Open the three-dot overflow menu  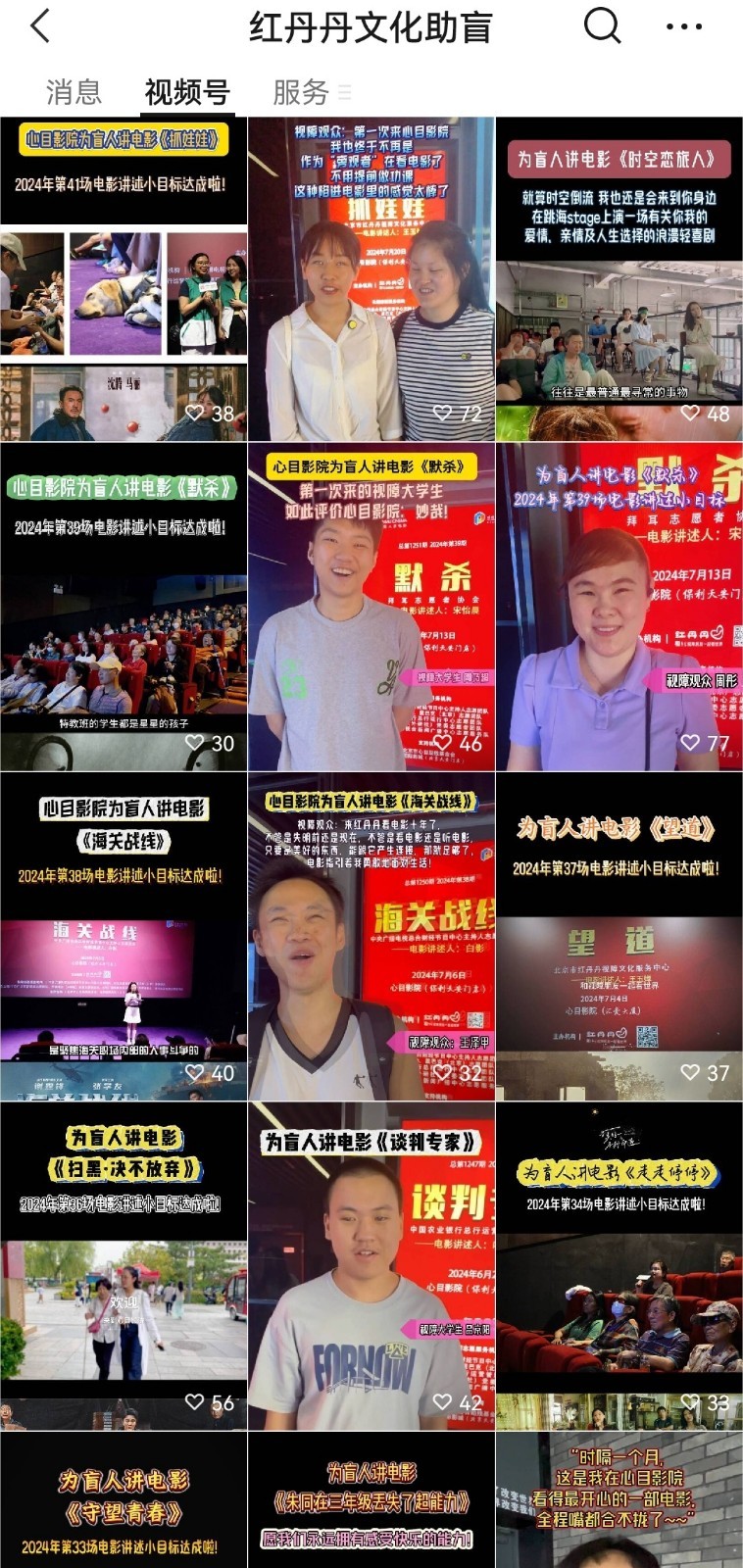click(x=683, y=27)
